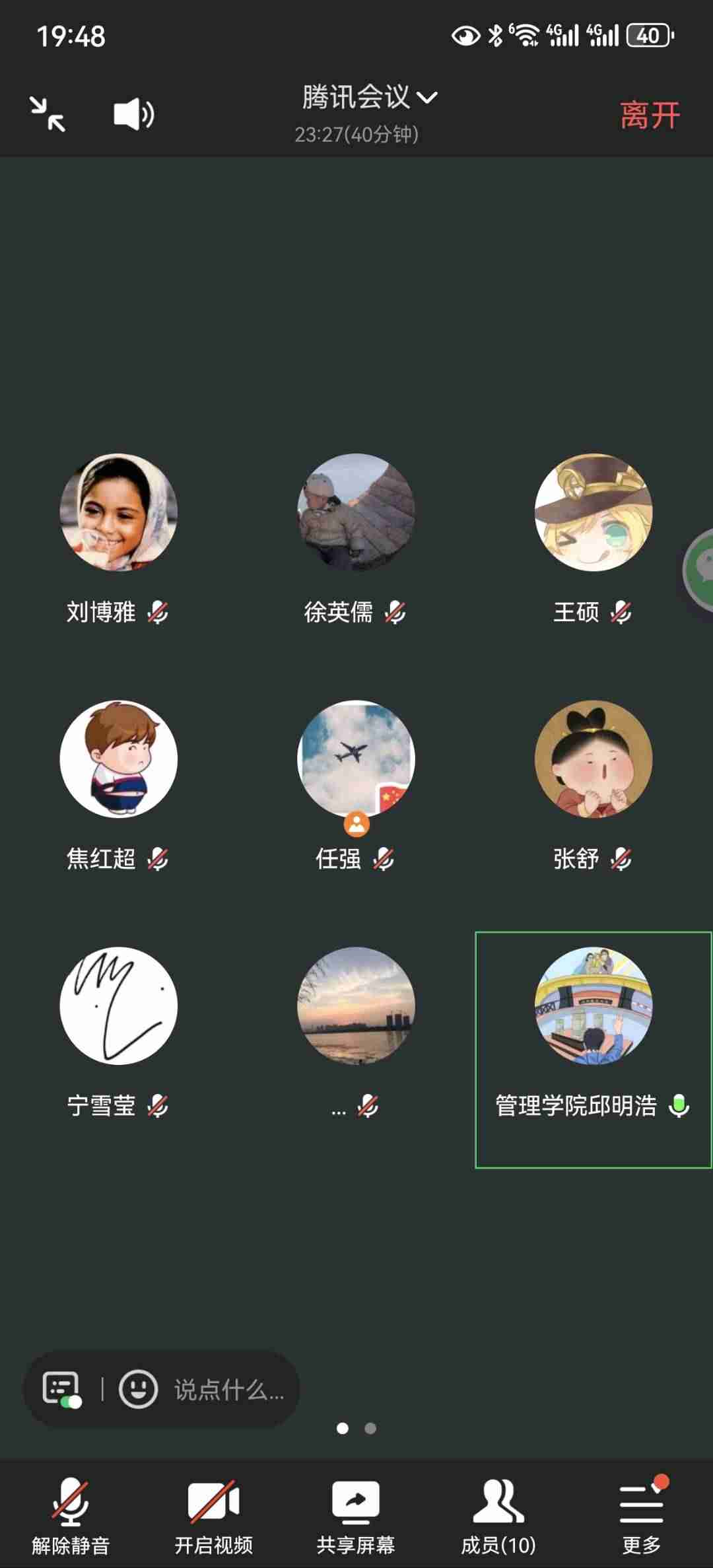Screen dimensions: 713x1568
Task: Unmute microphone with 解除静音
Action: click(71, 1510)
